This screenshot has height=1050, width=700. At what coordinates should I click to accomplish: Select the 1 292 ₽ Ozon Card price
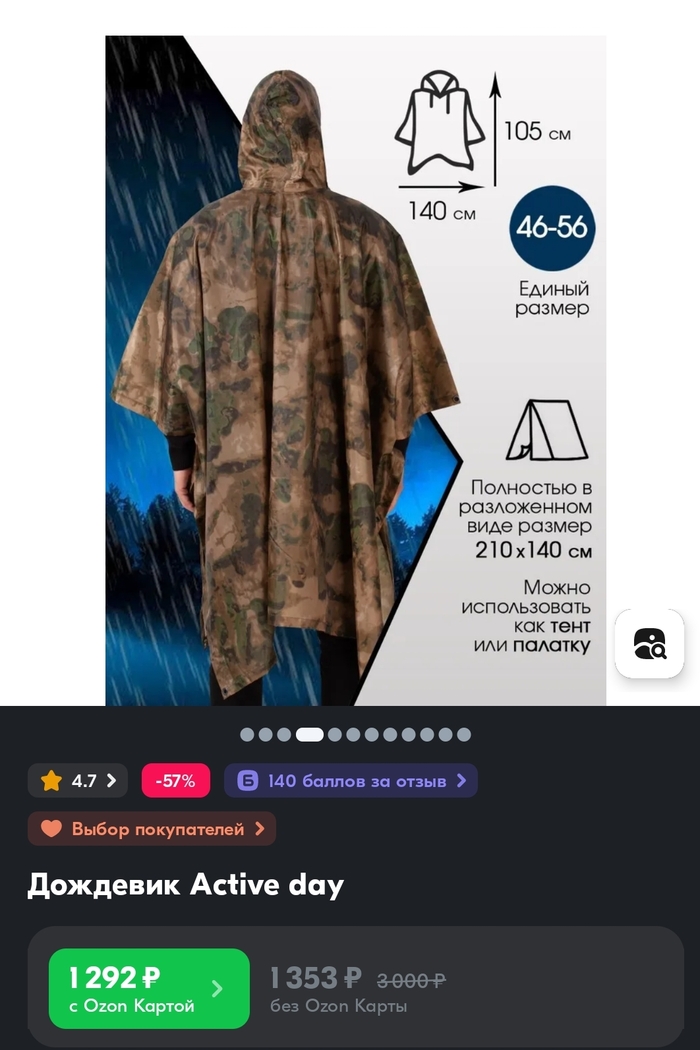point(149,988)
